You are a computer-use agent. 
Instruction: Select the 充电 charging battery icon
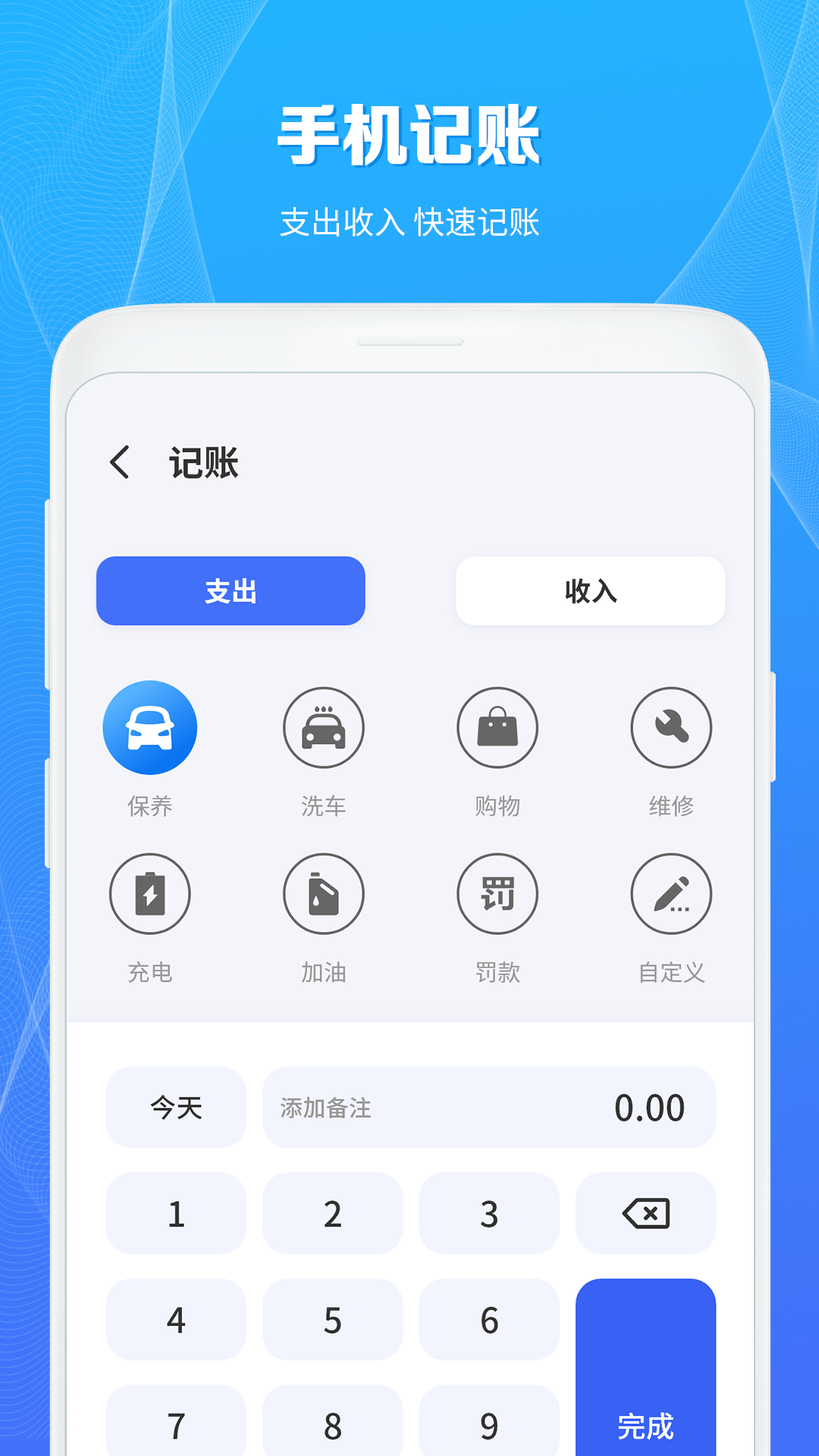[149, 893]
